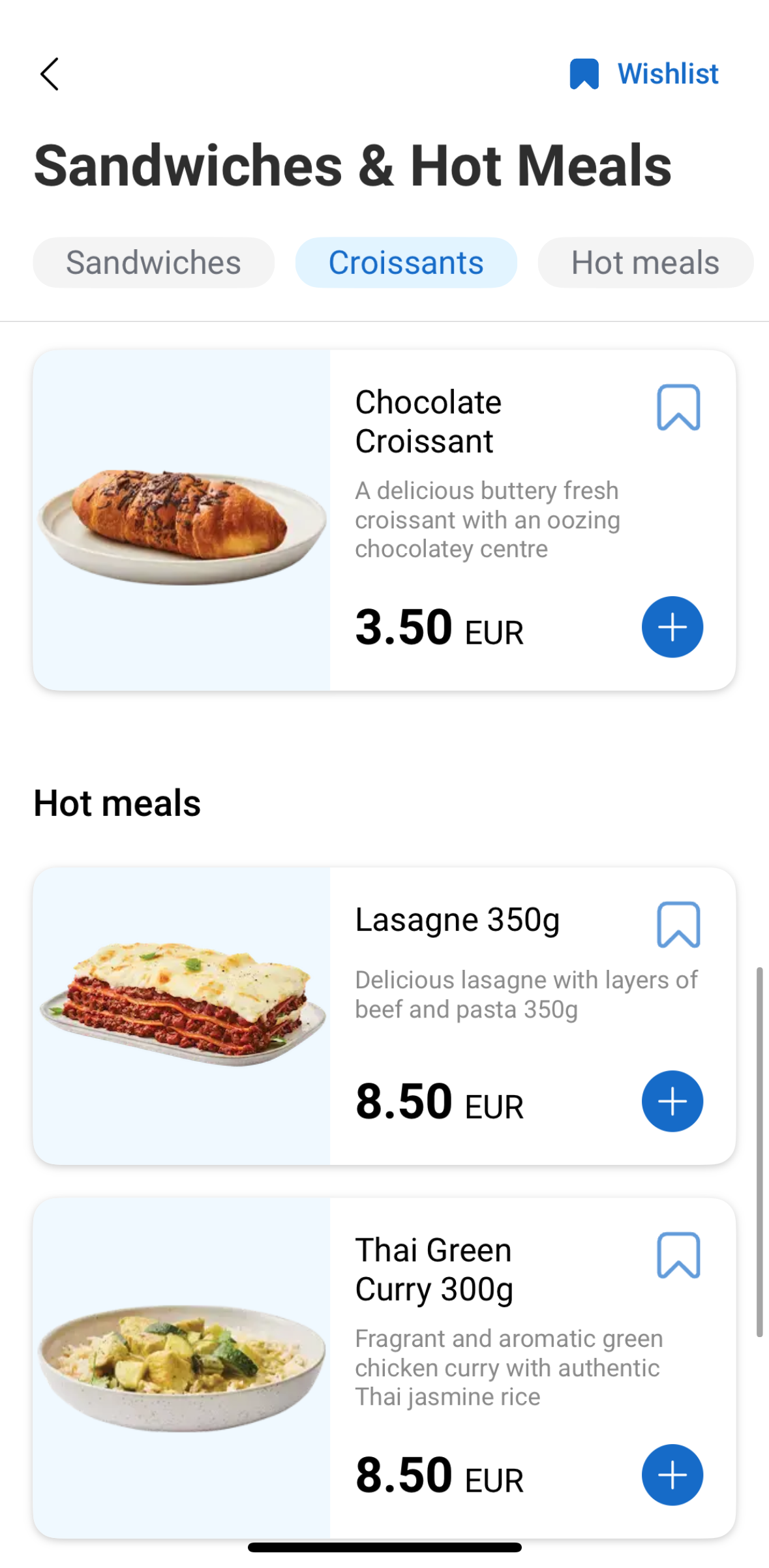Open the Thai Green Curry item details
The image size is (769, 1568).
[433, 1269]
